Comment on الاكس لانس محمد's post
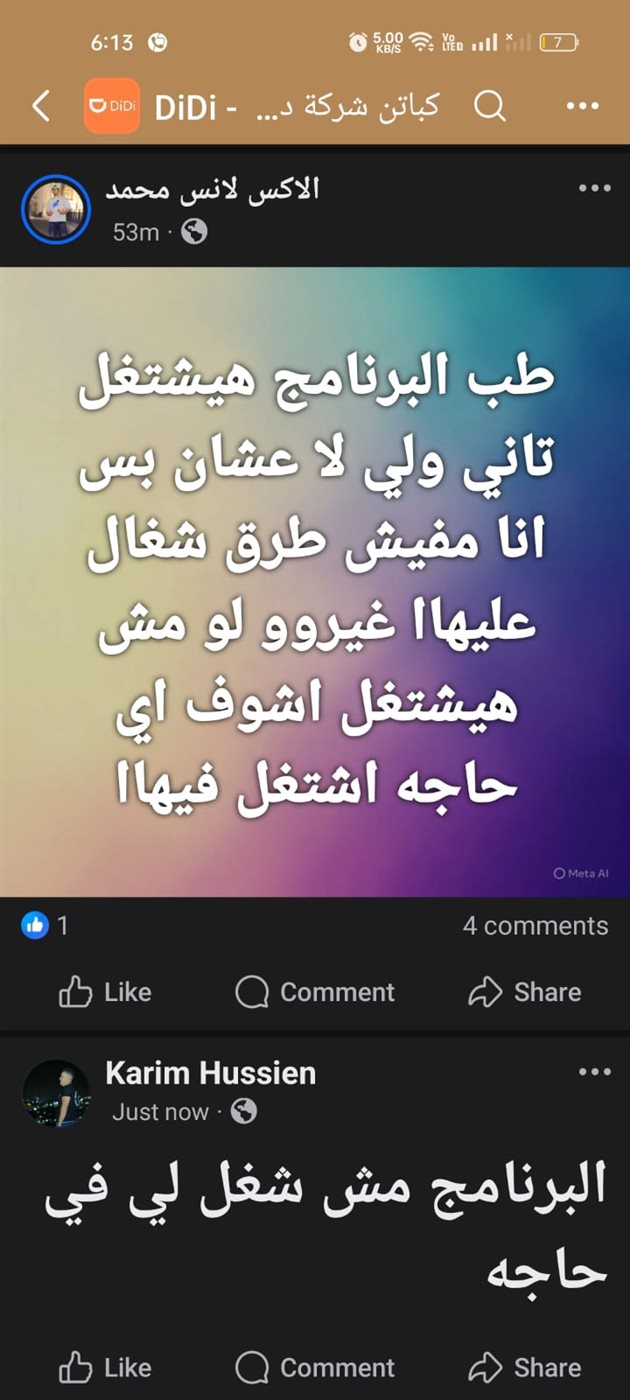The width and height of the screenshot is (630, 1400). point(315,992)
